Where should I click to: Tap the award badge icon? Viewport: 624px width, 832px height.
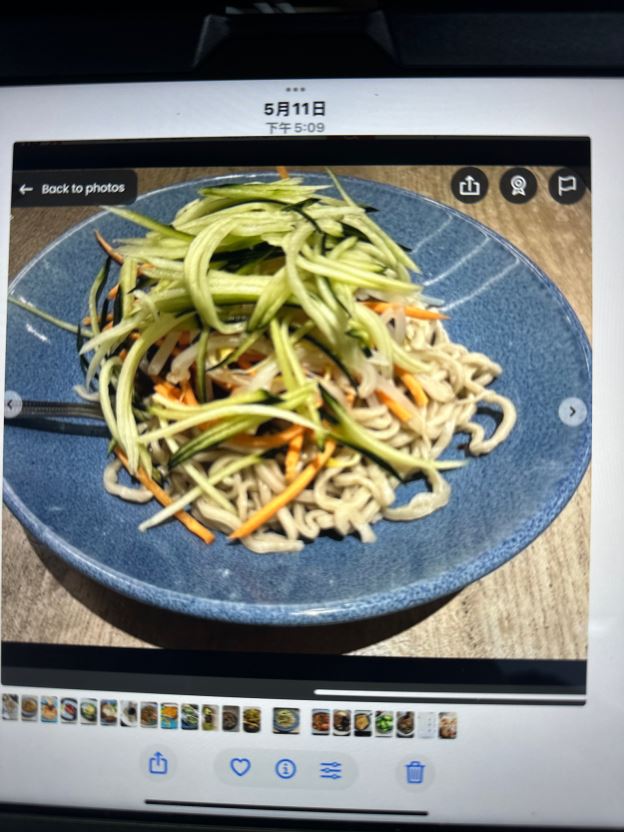click(518, 185)
